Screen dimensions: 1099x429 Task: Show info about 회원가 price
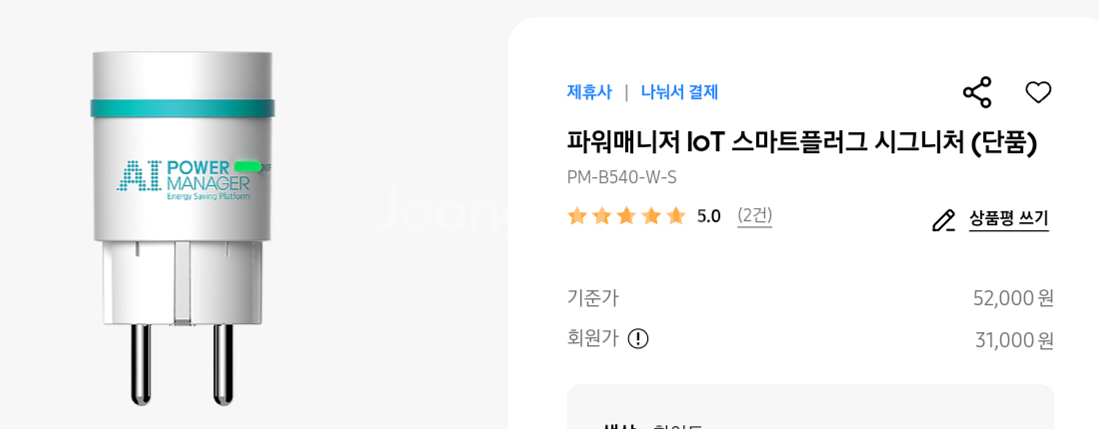tap(638, 339)
